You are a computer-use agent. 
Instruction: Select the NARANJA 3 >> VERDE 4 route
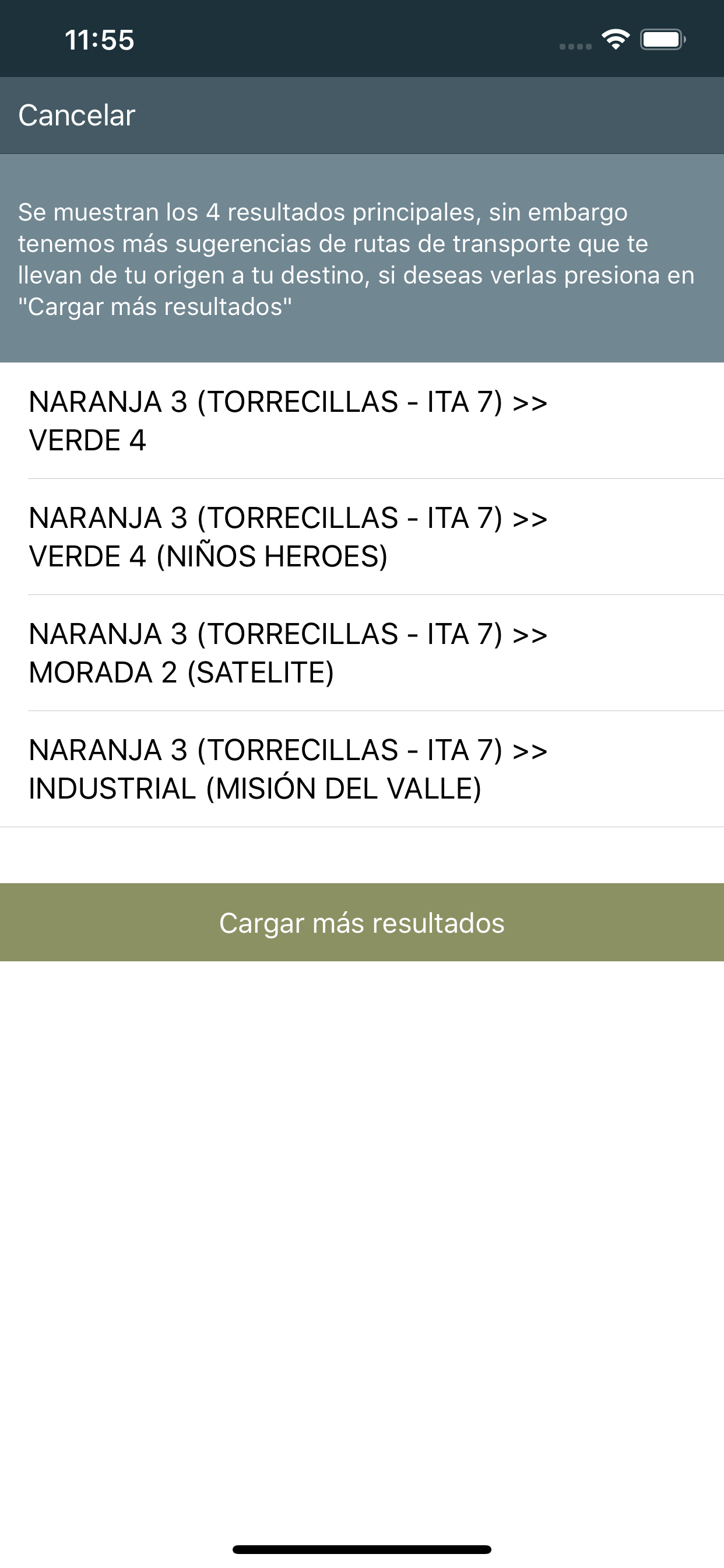pyautogui.click(x=362, y=421)
